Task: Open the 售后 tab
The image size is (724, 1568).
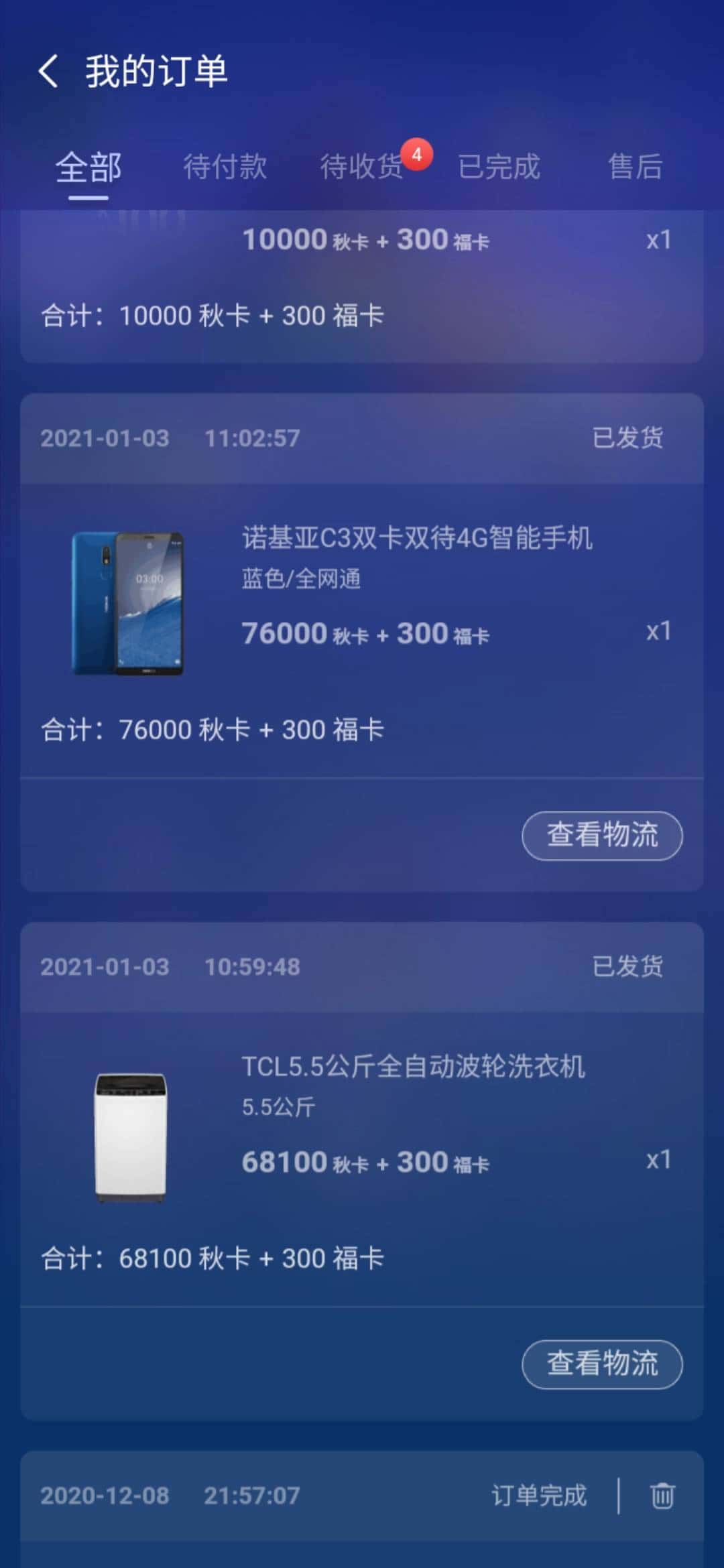Action: tap(636, 168)
